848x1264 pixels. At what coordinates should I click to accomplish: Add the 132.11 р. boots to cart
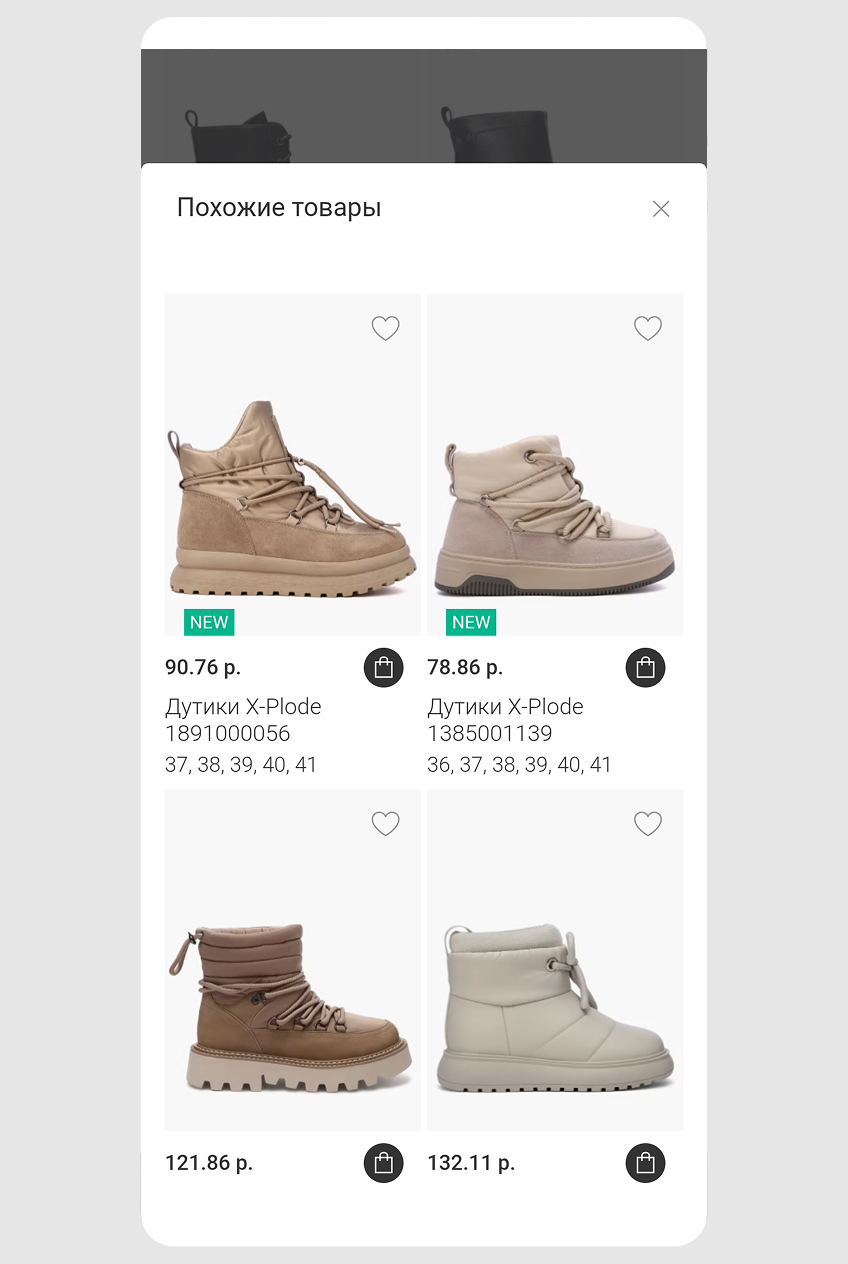(645, 1163)
